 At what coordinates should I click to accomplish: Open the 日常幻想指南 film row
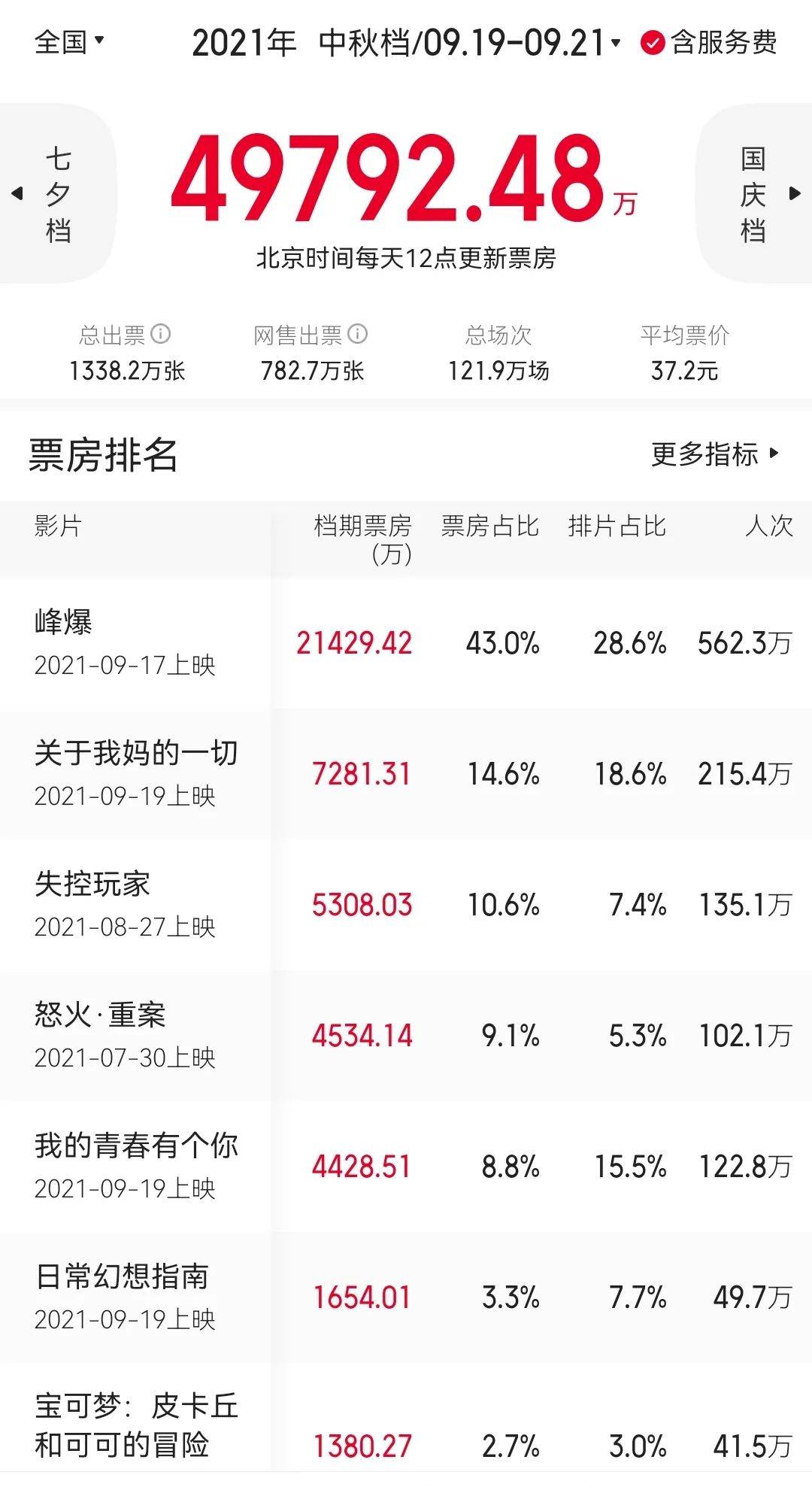coord(406,1297)
